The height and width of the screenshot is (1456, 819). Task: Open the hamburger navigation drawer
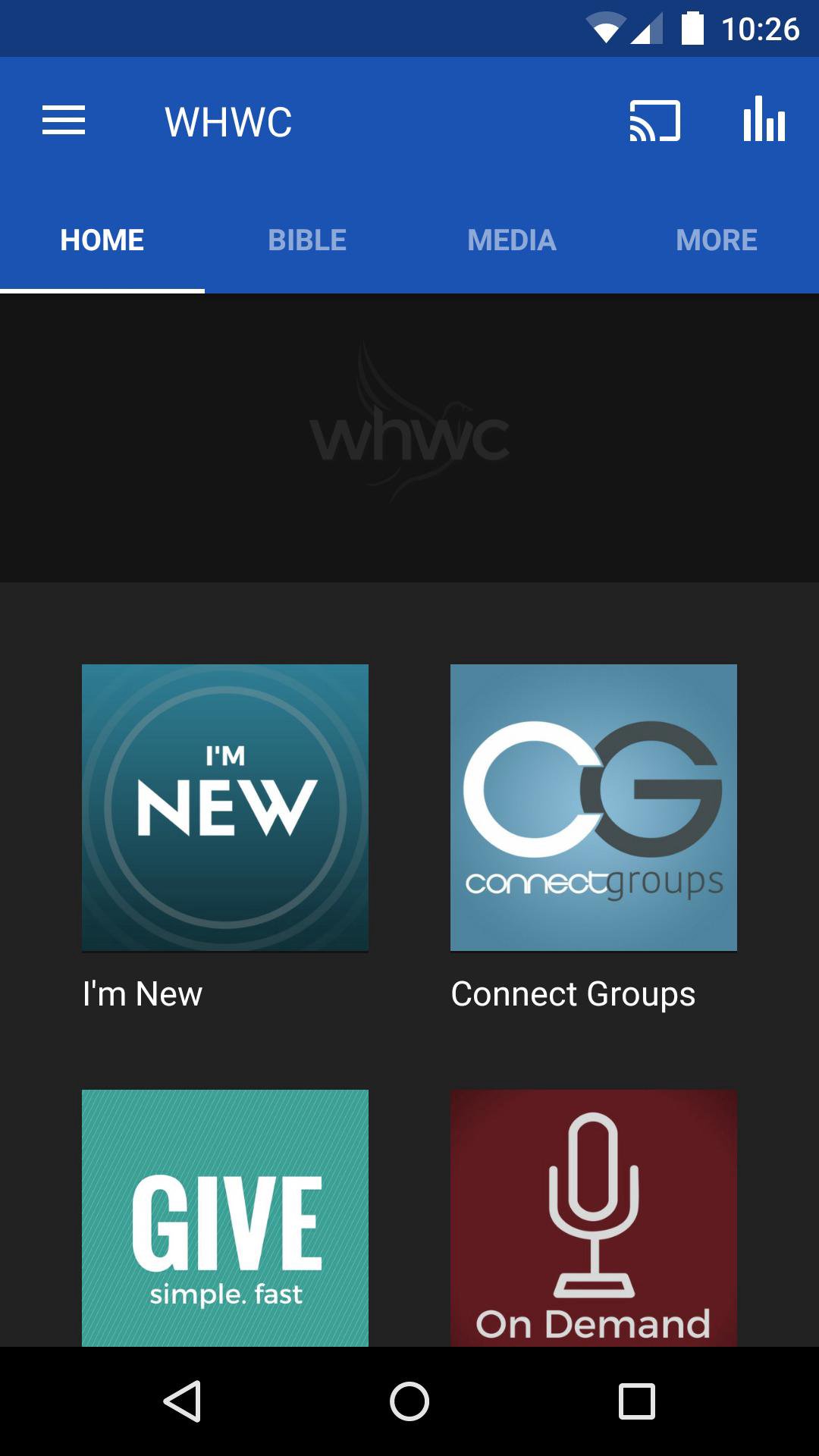point(64,121)
